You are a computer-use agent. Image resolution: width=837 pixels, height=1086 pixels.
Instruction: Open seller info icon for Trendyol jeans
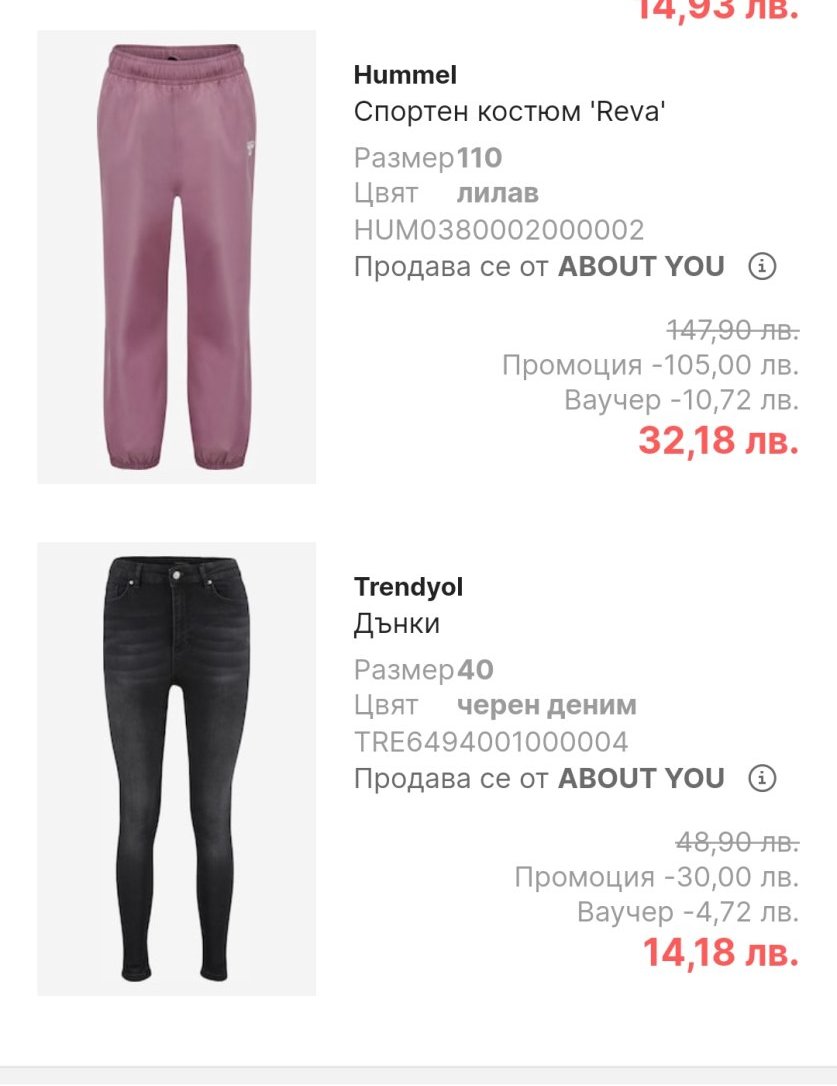pos(762,778)
